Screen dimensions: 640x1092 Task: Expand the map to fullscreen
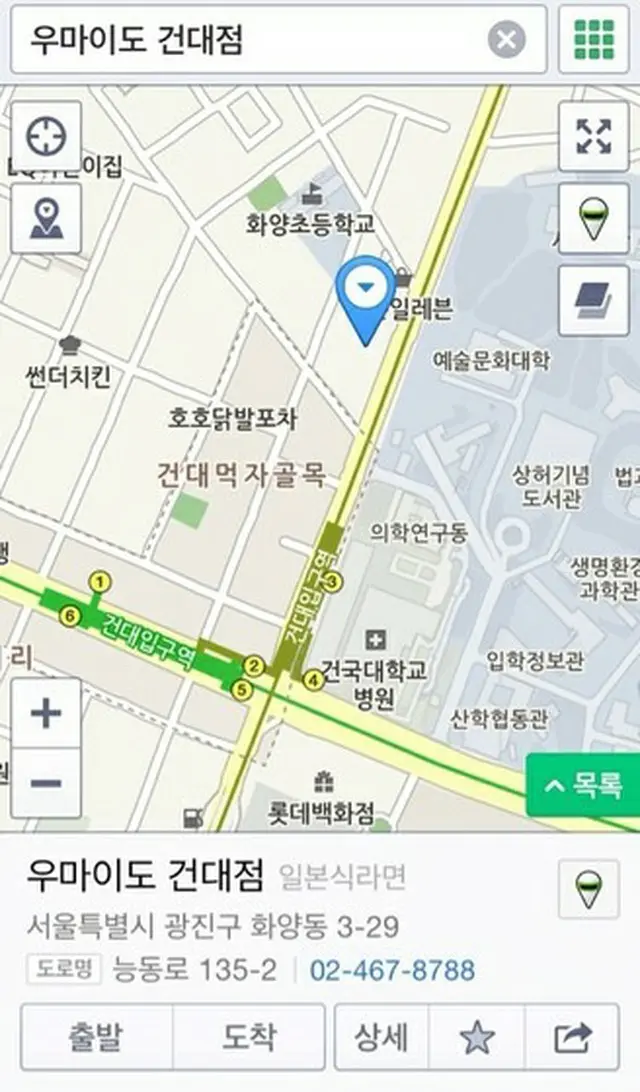[x=593, y=136]
